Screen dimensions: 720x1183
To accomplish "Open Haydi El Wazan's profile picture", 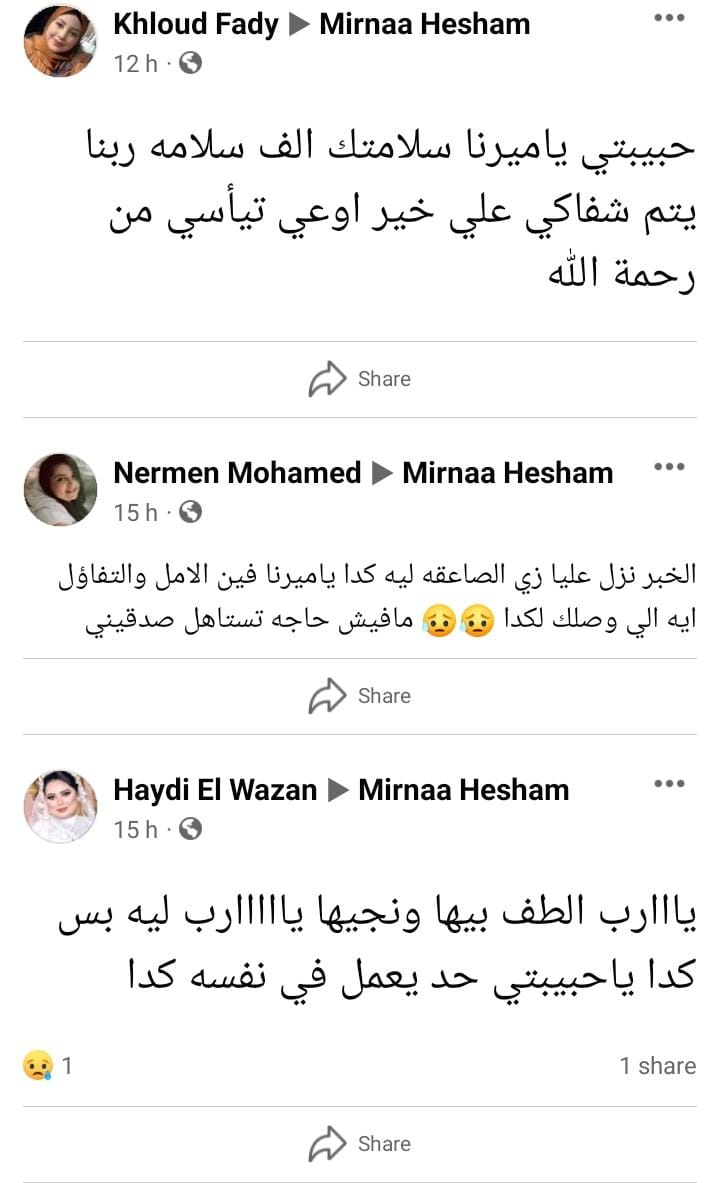I will [60, 807].
